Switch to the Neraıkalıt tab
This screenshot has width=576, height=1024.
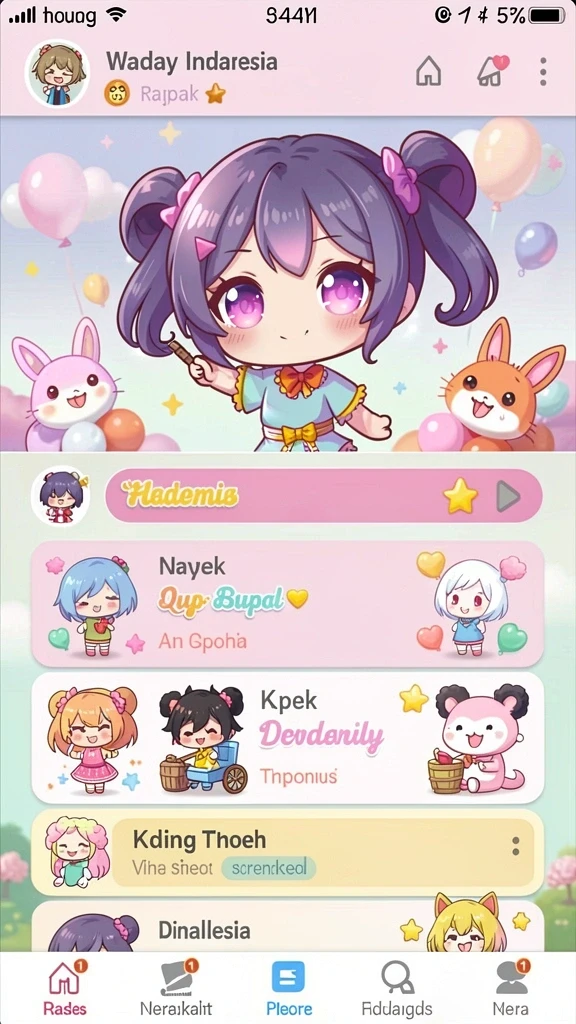coord(176,987)
